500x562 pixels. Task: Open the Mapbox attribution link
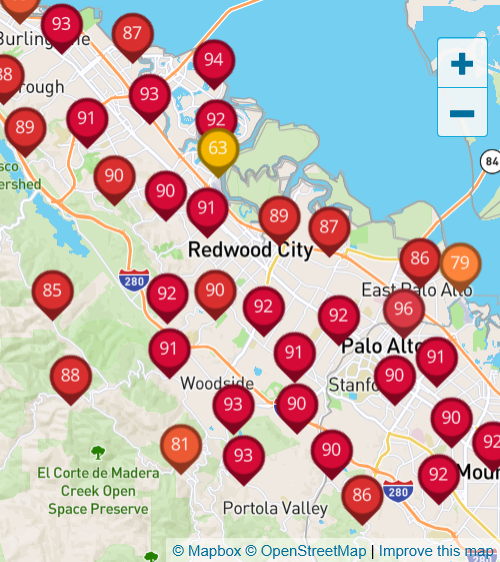pos(207,551)
